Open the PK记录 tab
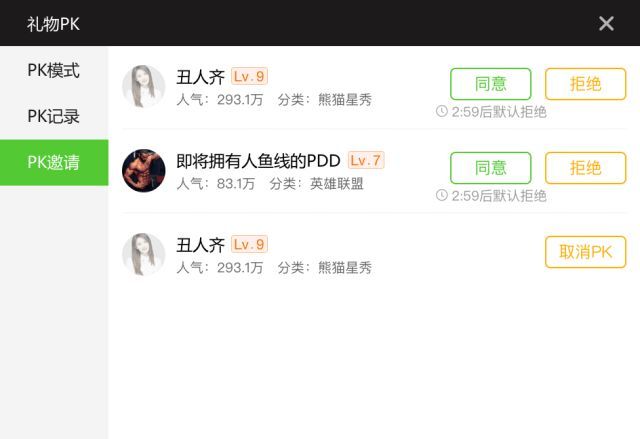 (x=54, y=117)
